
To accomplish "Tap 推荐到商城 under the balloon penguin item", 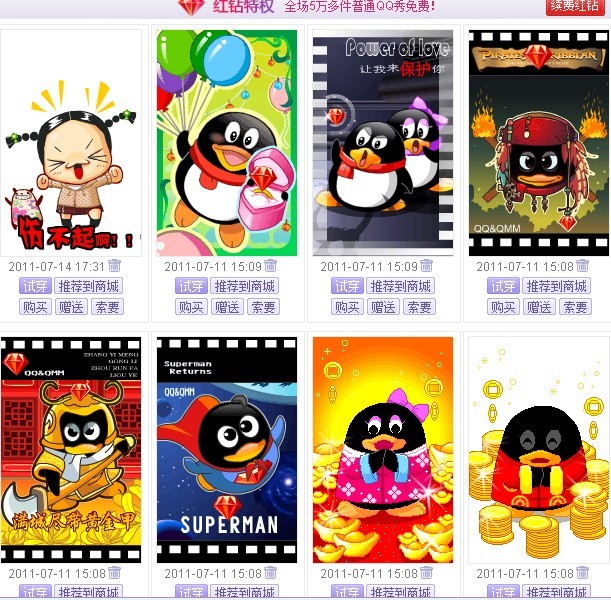I will [x=244, y=286].
